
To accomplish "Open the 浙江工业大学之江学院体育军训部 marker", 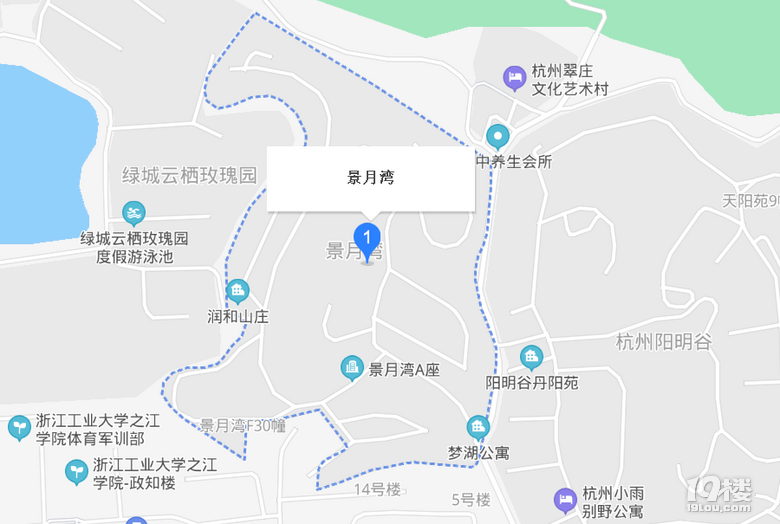I will [19, 428].
